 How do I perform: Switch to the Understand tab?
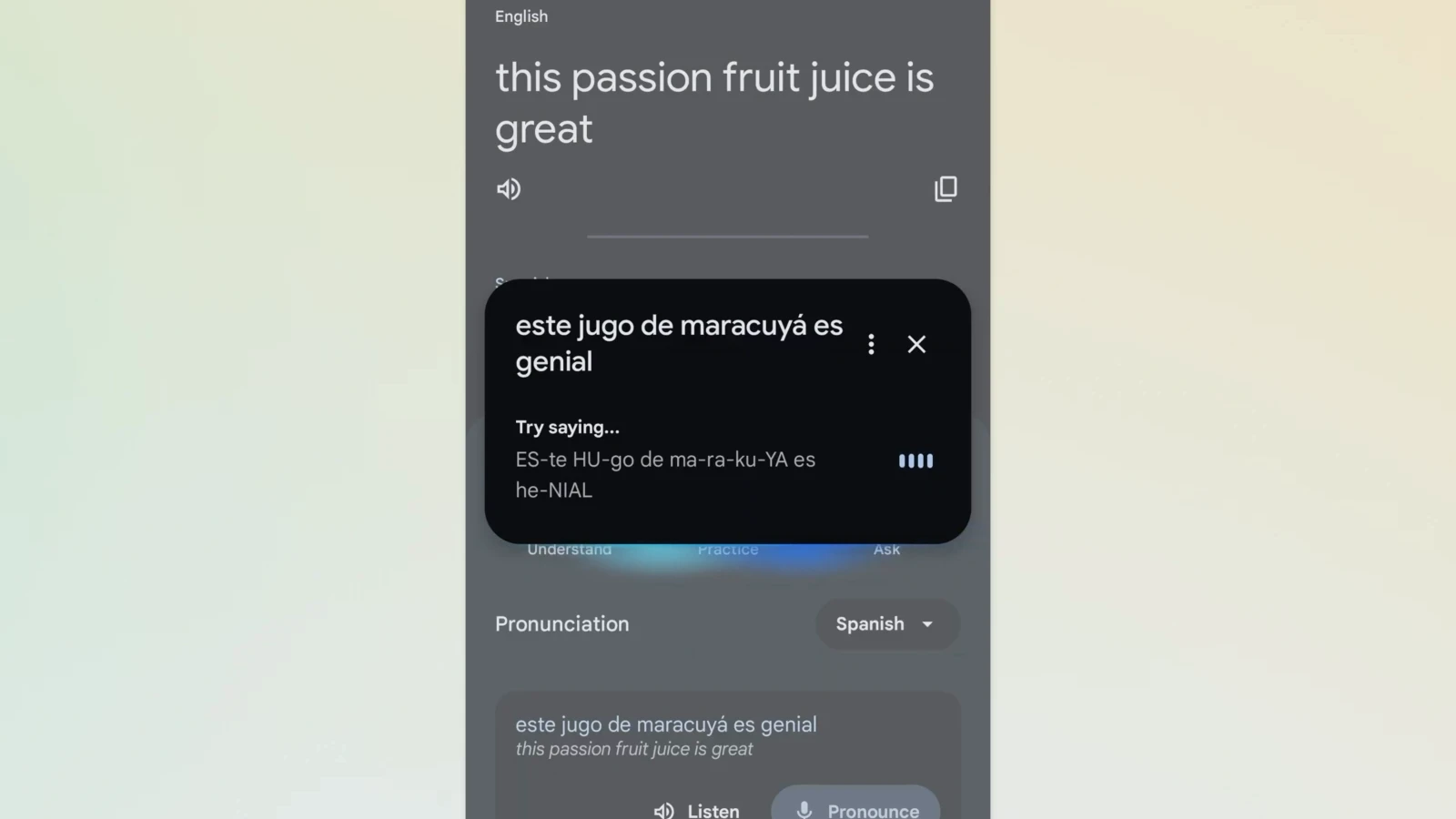570,550
